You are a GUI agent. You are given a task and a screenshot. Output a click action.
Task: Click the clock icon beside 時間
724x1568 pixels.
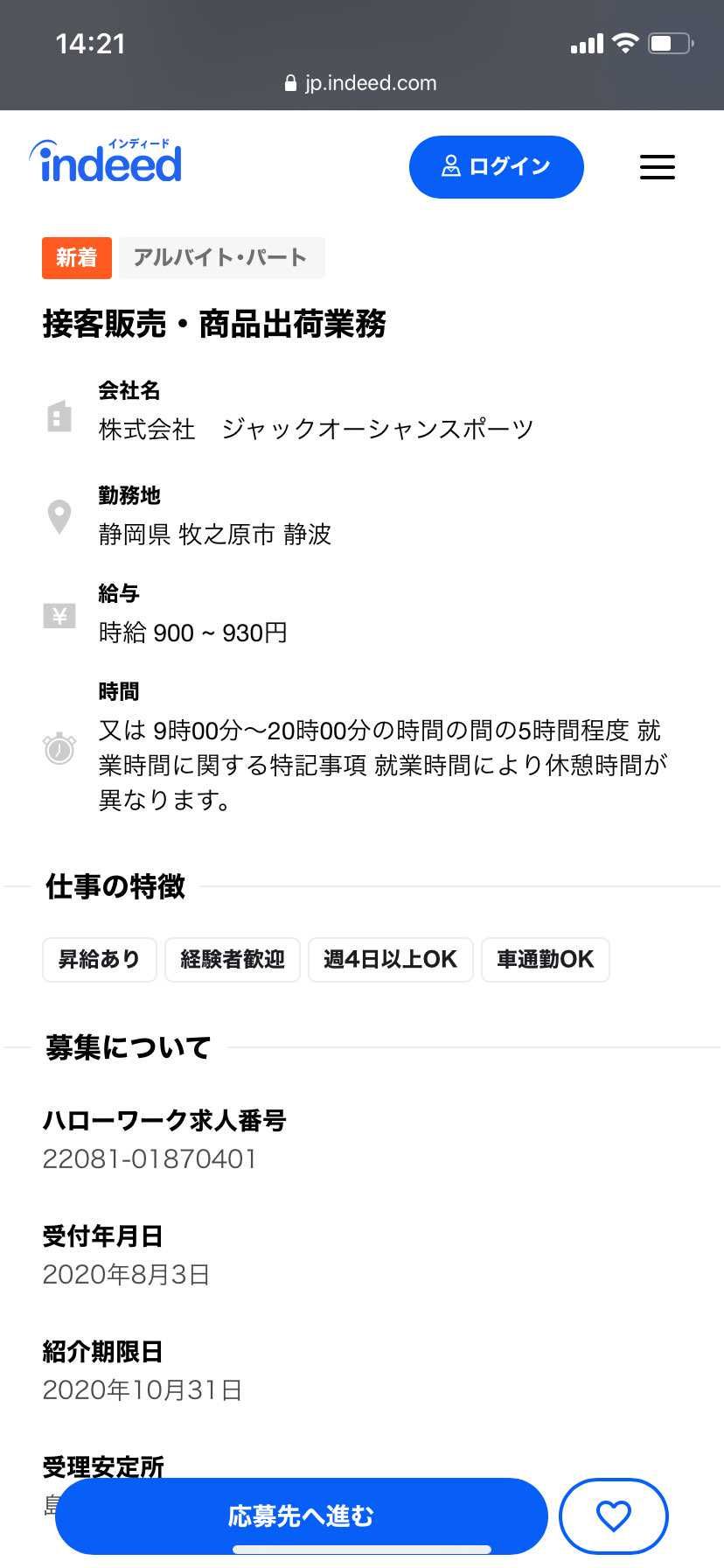tap(59, 750)
